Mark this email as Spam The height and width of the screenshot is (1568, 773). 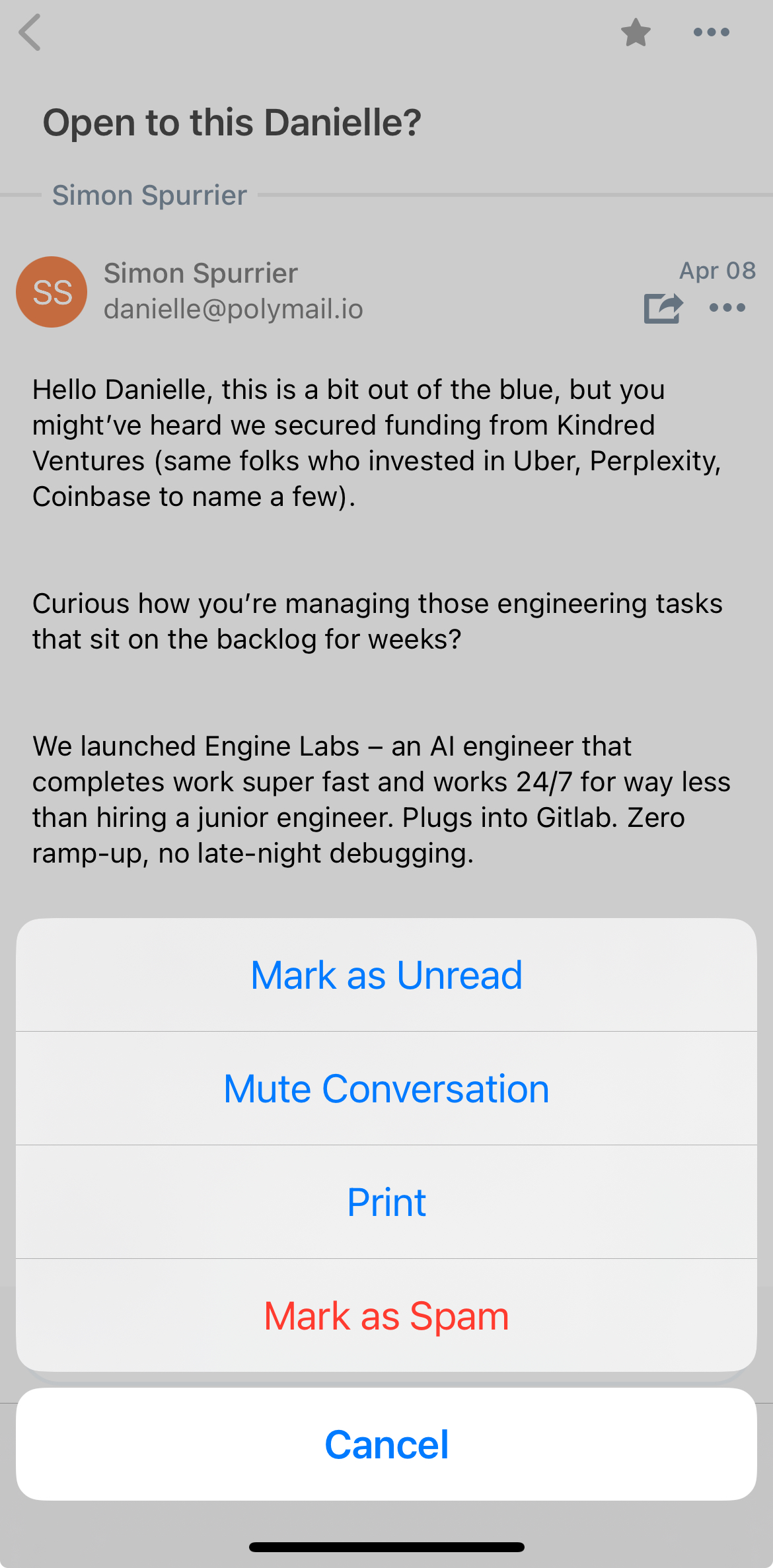click(x=386, y=1316)
